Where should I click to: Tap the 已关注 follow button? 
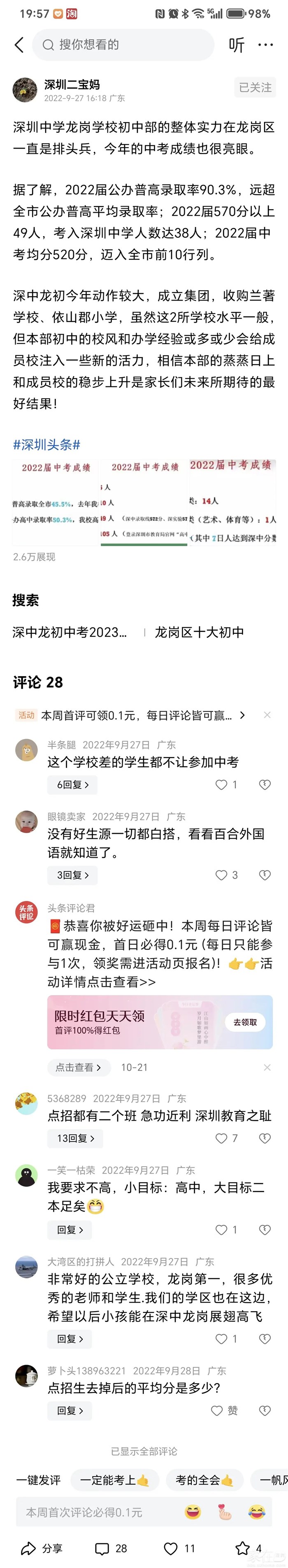tap(255, 88)
